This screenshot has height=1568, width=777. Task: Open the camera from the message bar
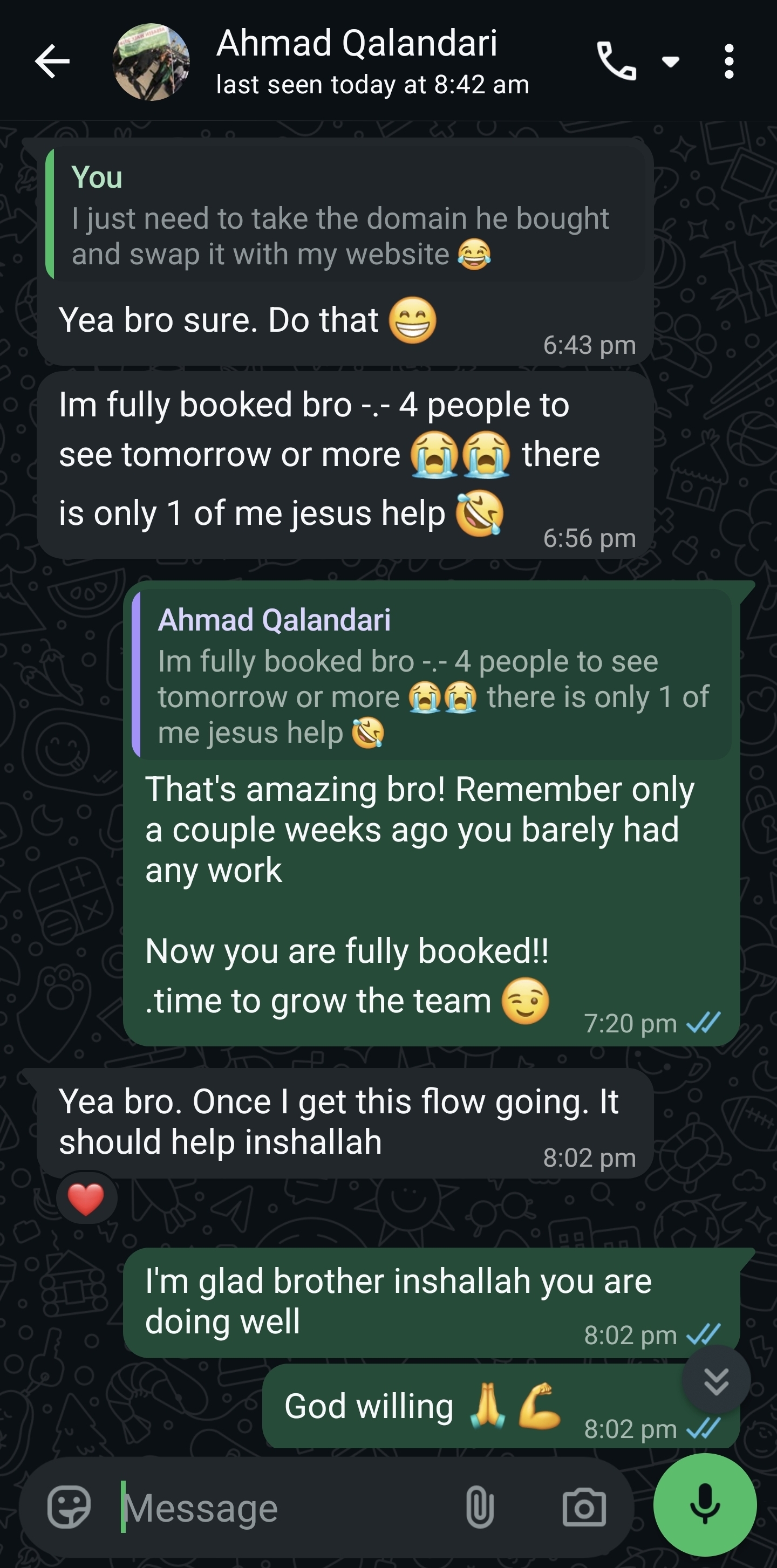584,1507
